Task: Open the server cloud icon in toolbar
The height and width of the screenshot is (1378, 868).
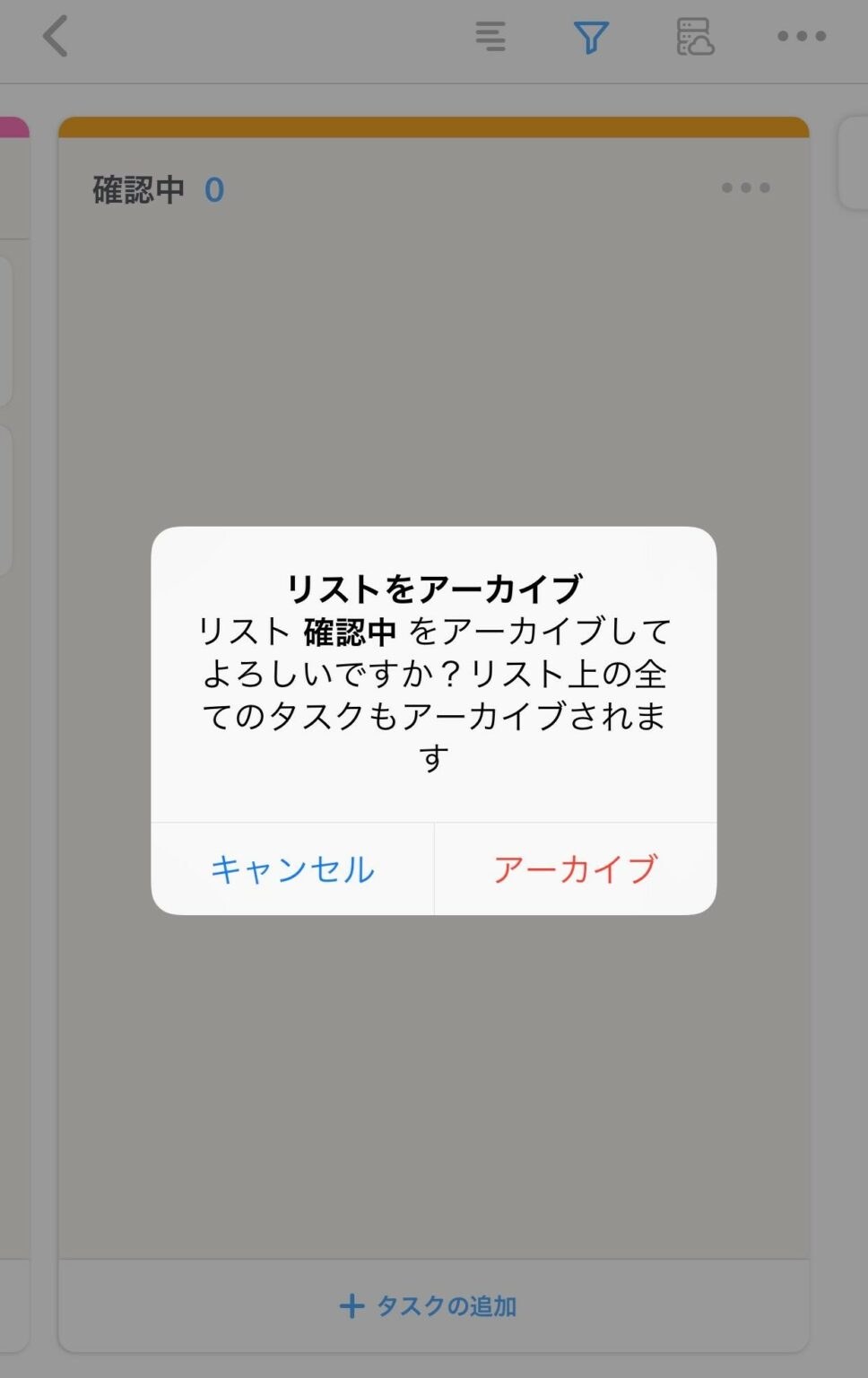Action: click(695, 38)
